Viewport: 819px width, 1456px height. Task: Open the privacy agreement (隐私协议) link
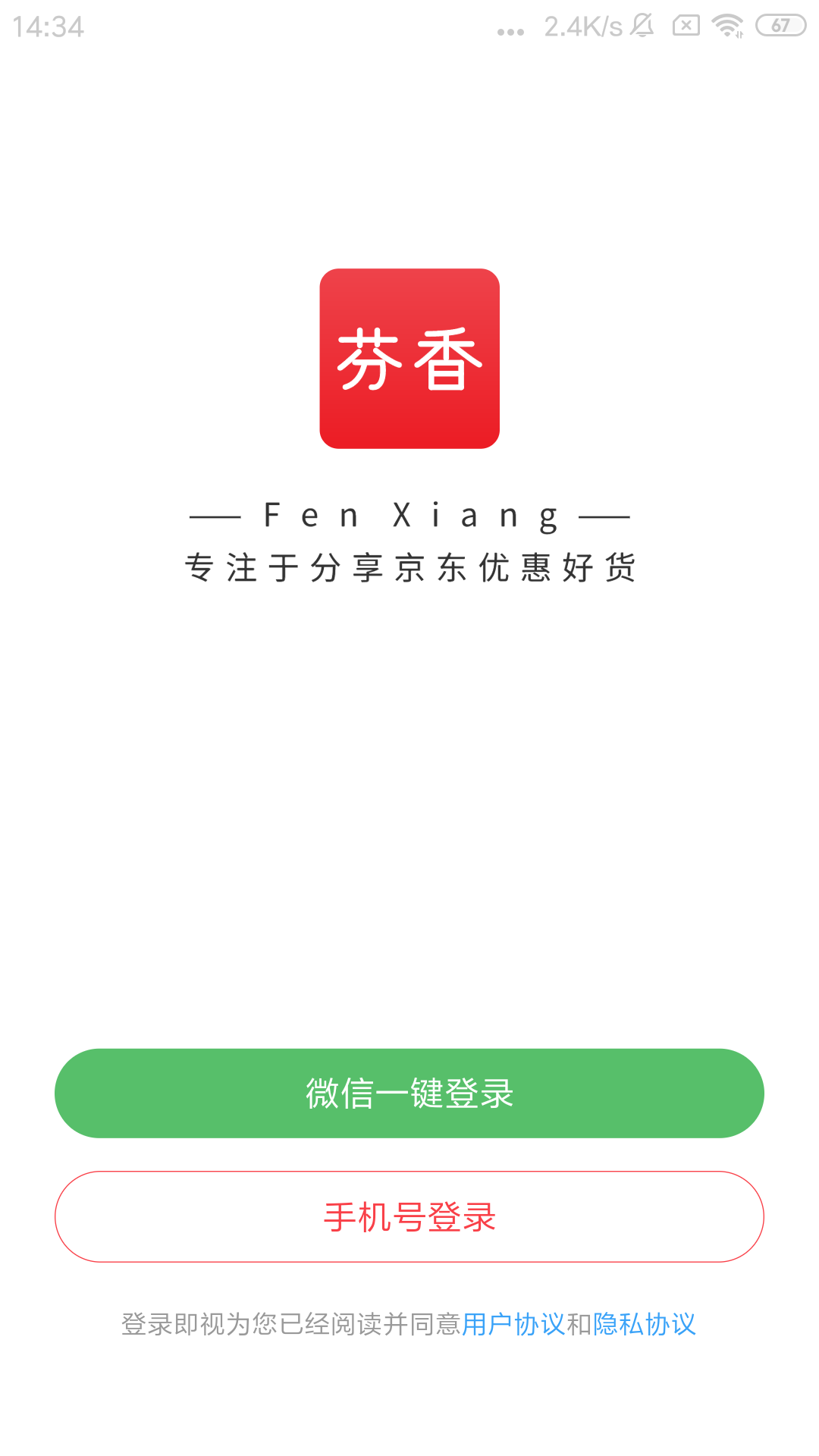(x=644, y=1324)
